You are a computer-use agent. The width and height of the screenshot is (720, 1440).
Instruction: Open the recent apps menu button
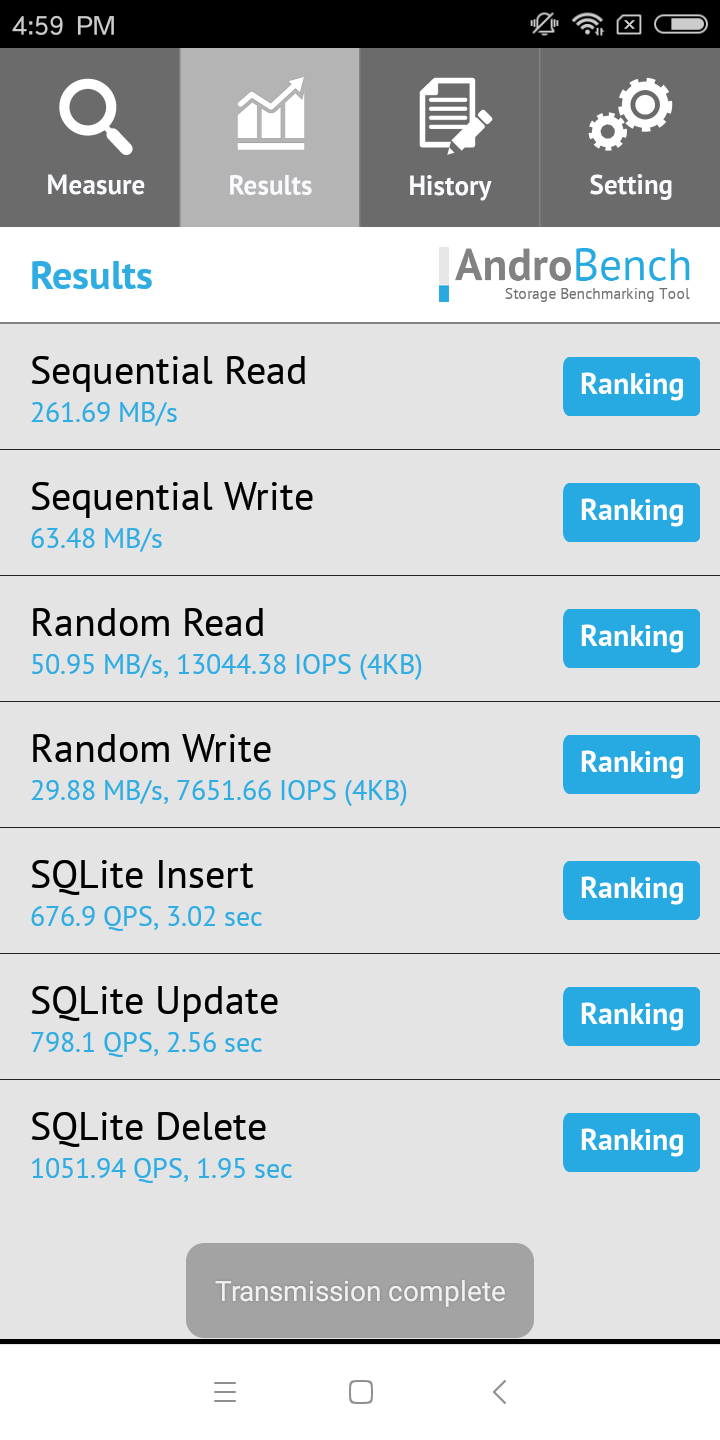click(225, 1392)
